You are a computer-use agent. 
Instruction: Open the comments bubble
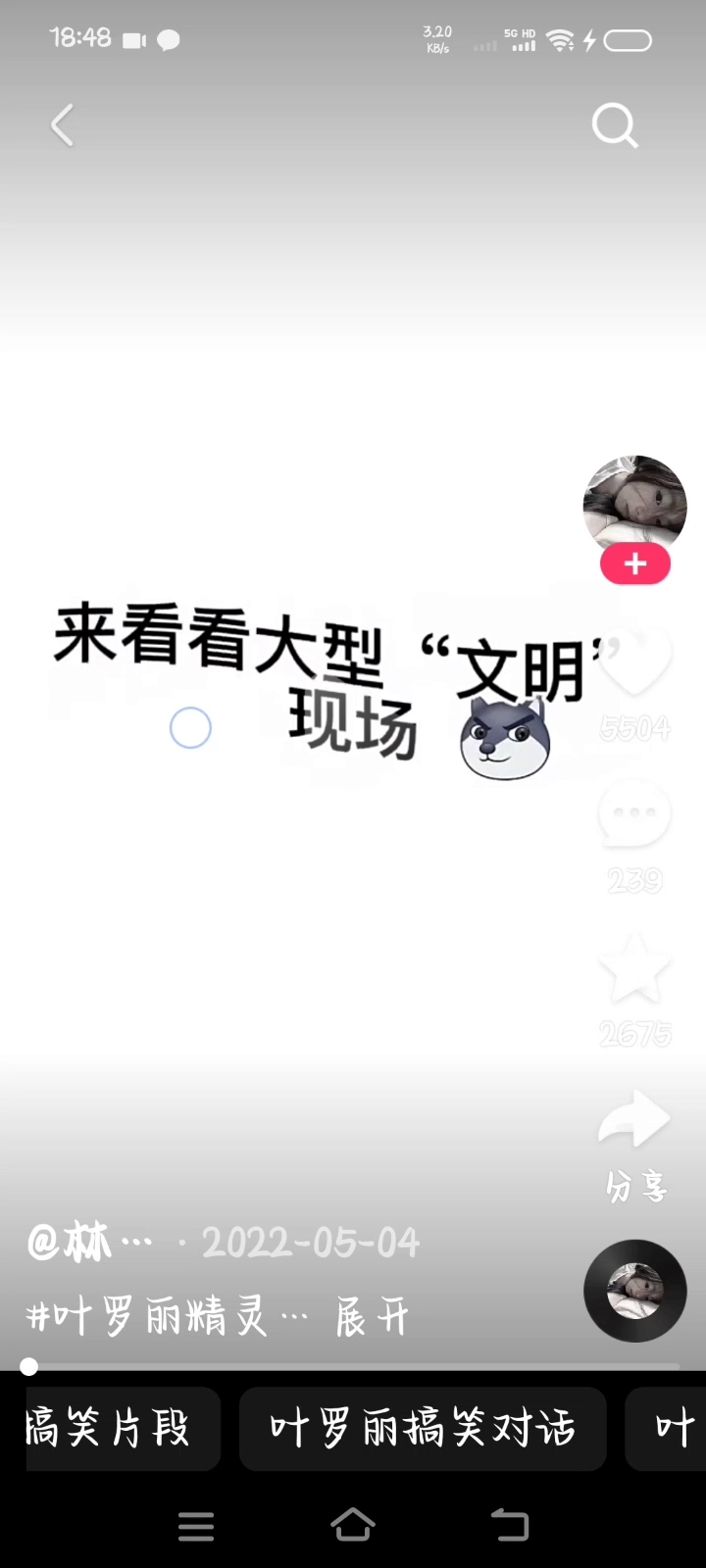click(634, 813)
